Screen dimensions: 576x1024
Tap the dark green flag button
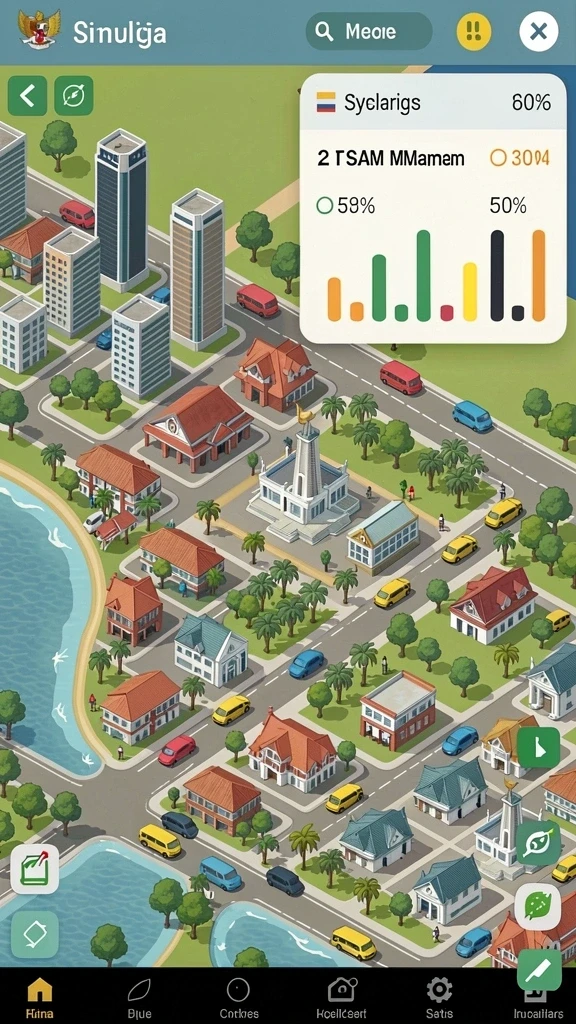538,748
